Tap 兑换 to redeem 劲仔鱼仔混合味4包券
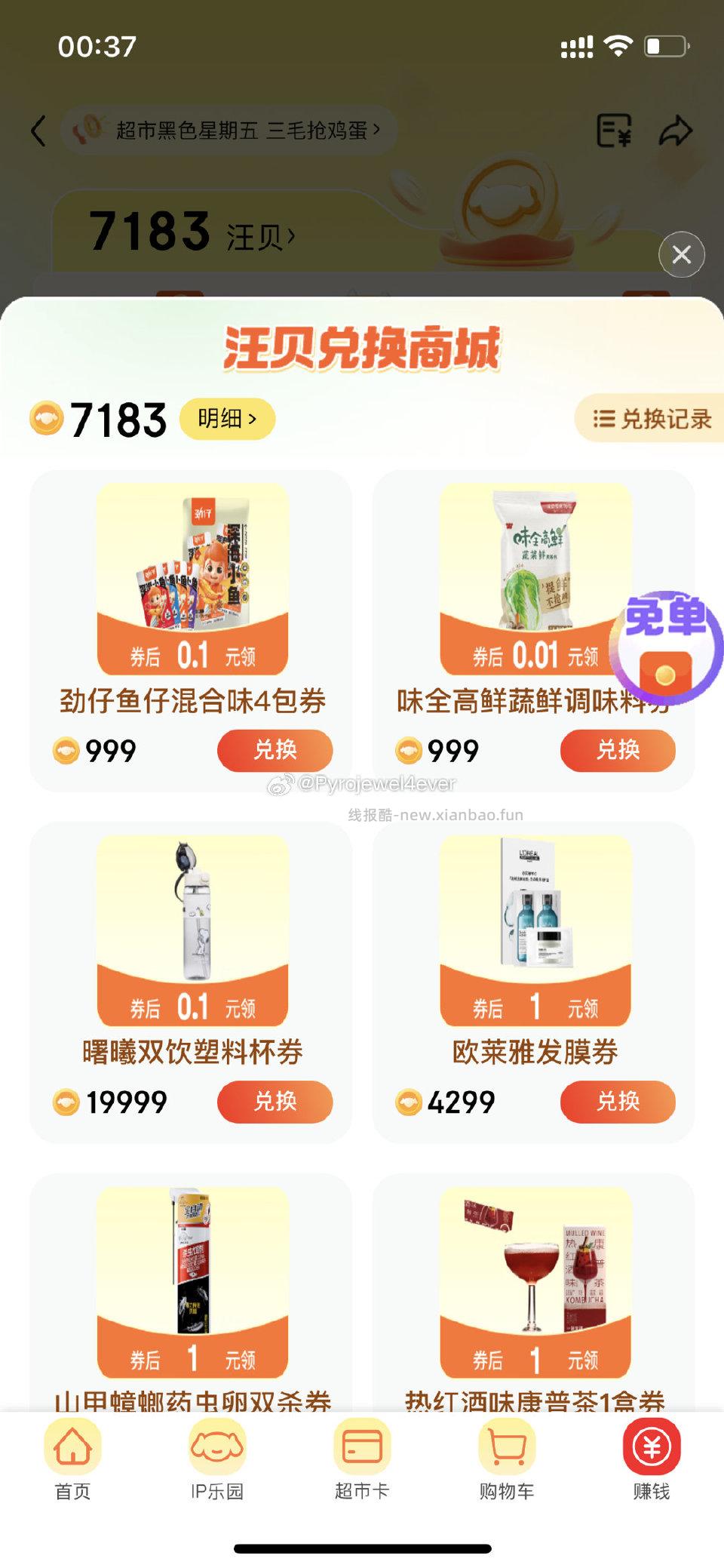Screen dimensions: 724x1568 pyautogui.click(x=275, y=751)
